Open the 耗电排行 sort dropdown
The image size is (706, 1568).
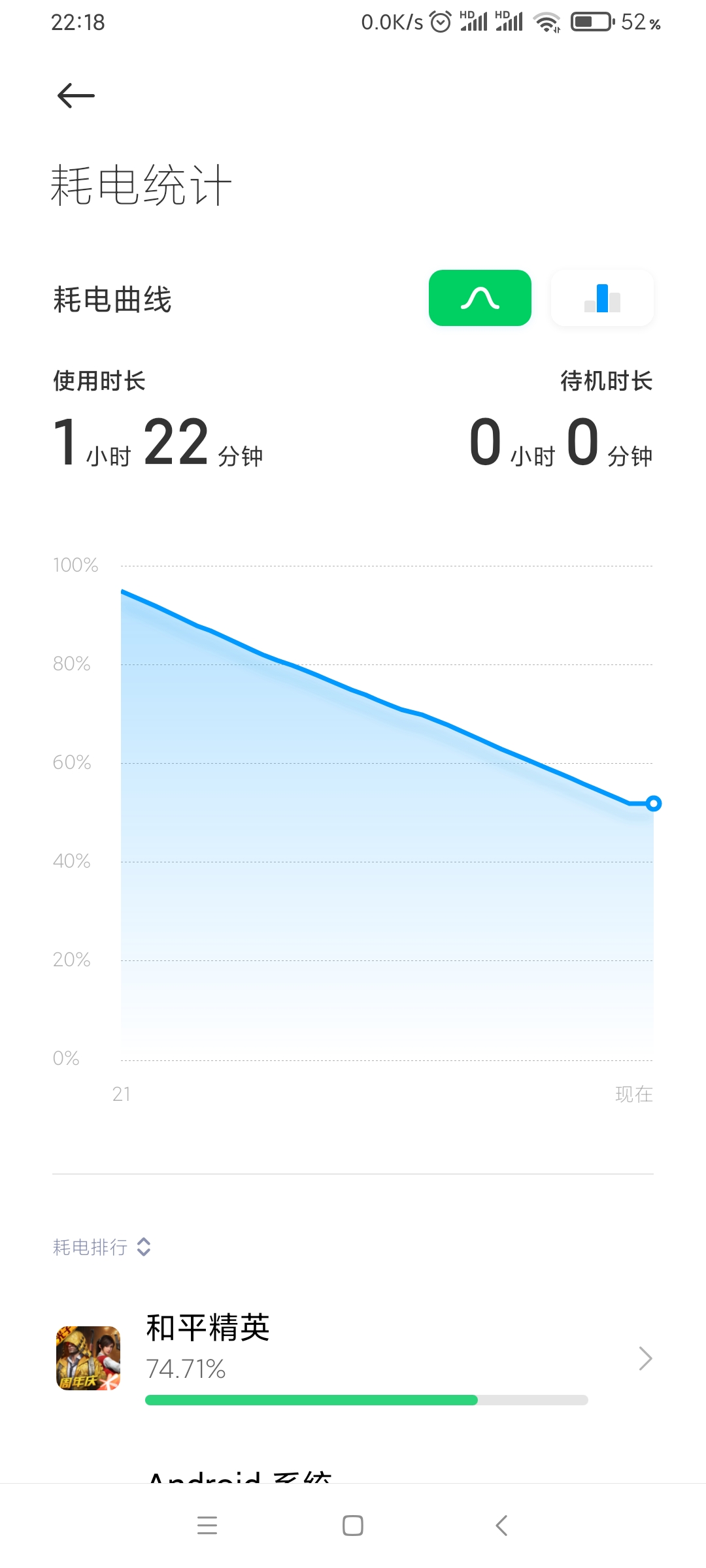(103, 1247)
